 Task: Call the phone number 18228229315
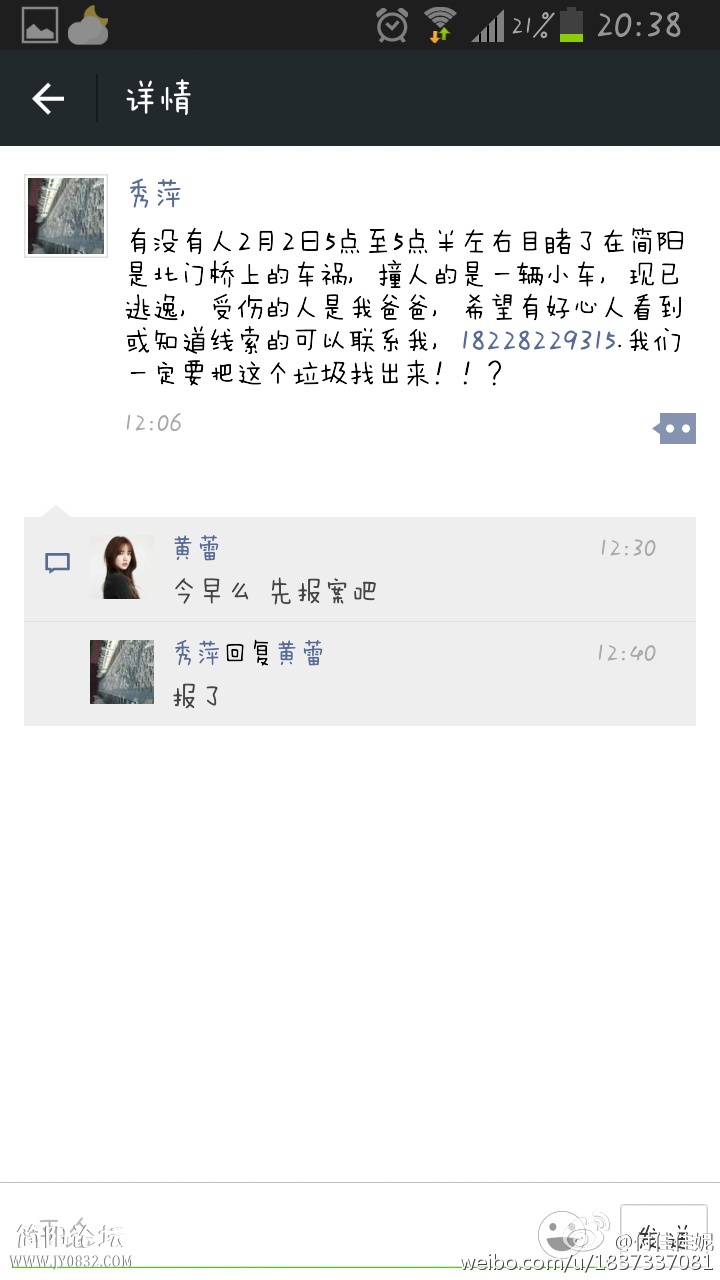coord(537,341)
